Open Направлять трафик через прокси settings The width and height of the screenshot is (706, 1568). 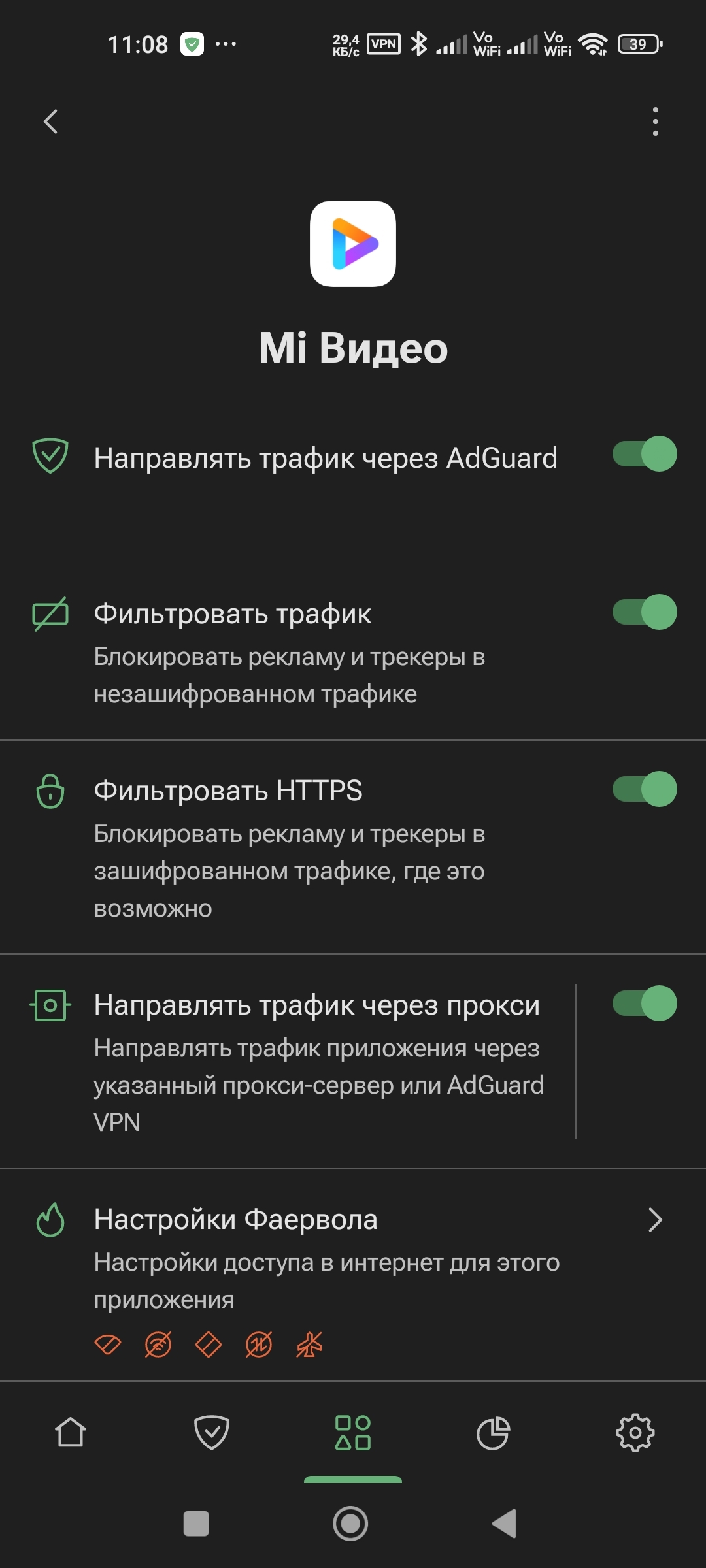click(317, 1061)
